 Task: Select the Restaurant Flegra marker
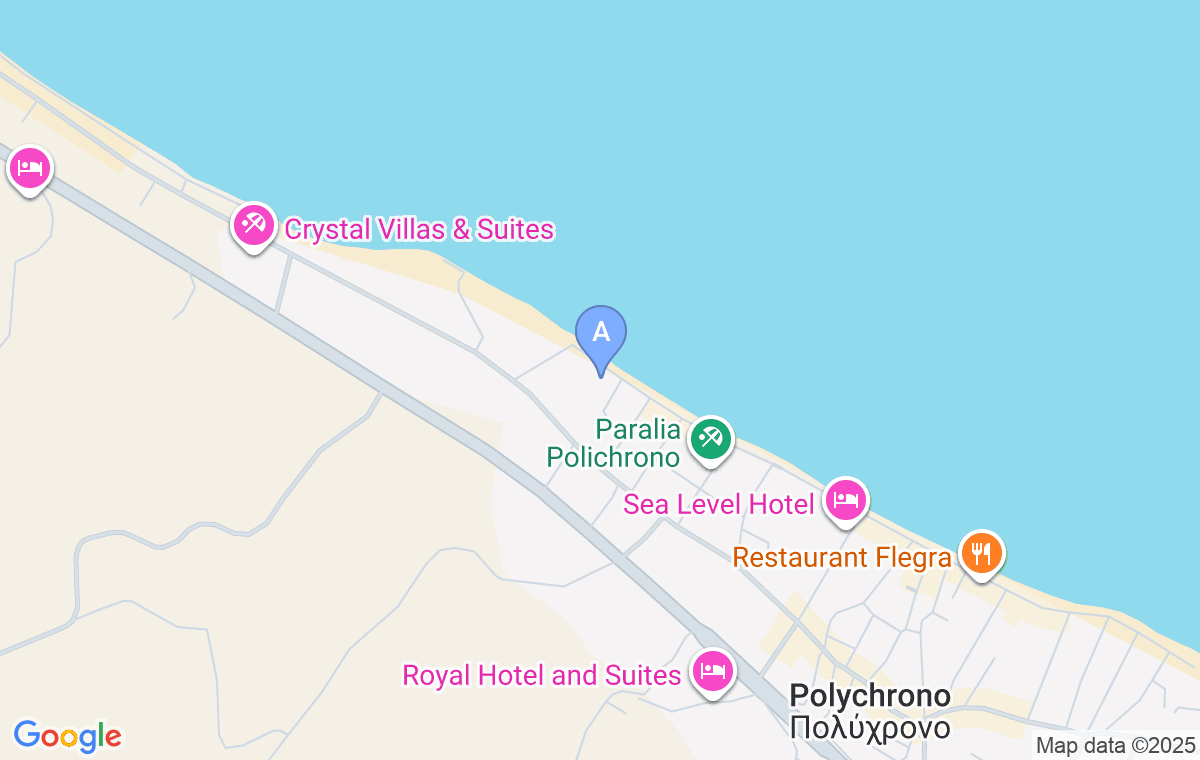tap(982, 553)
